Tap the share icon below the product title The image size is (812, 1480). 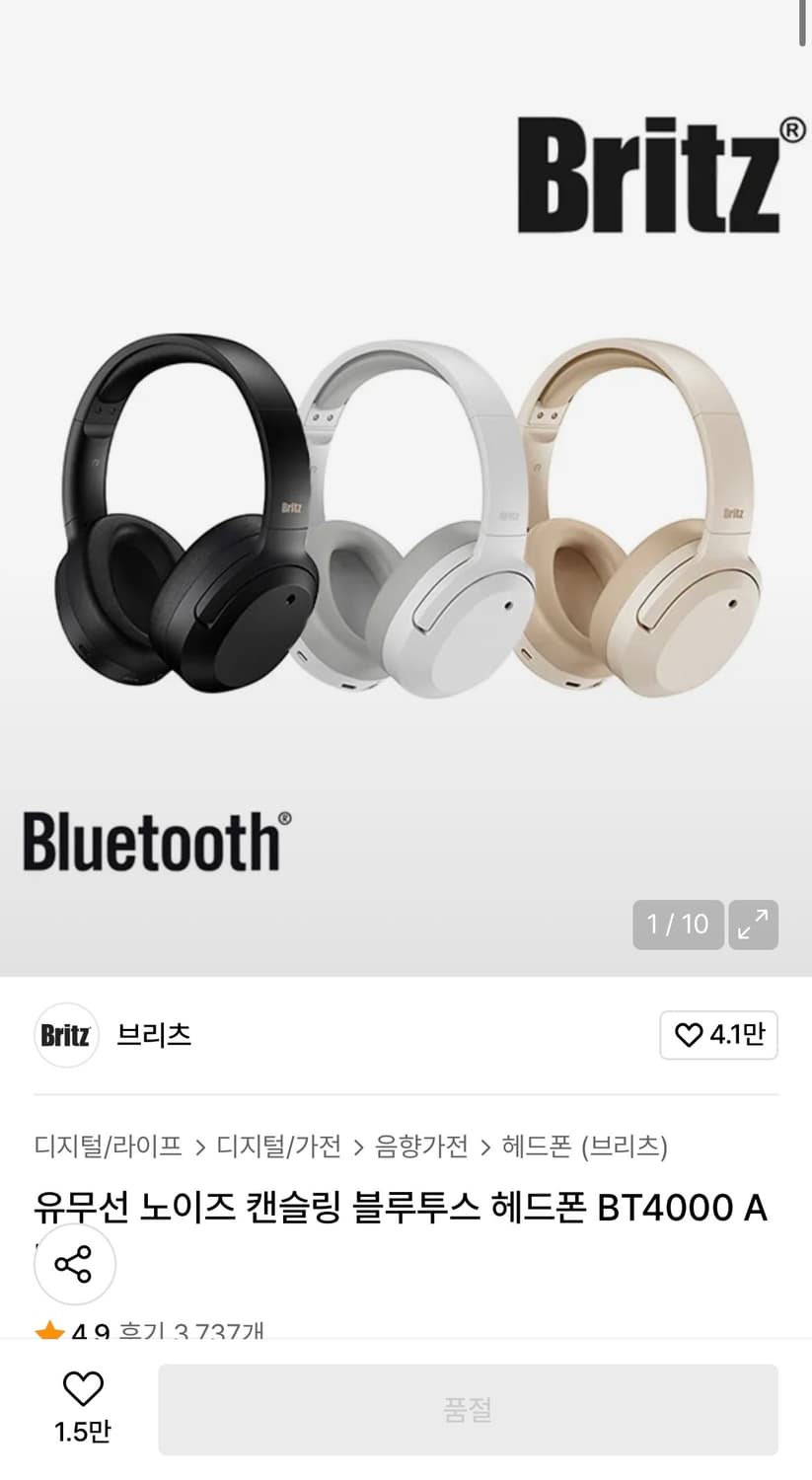point(74,1264)
